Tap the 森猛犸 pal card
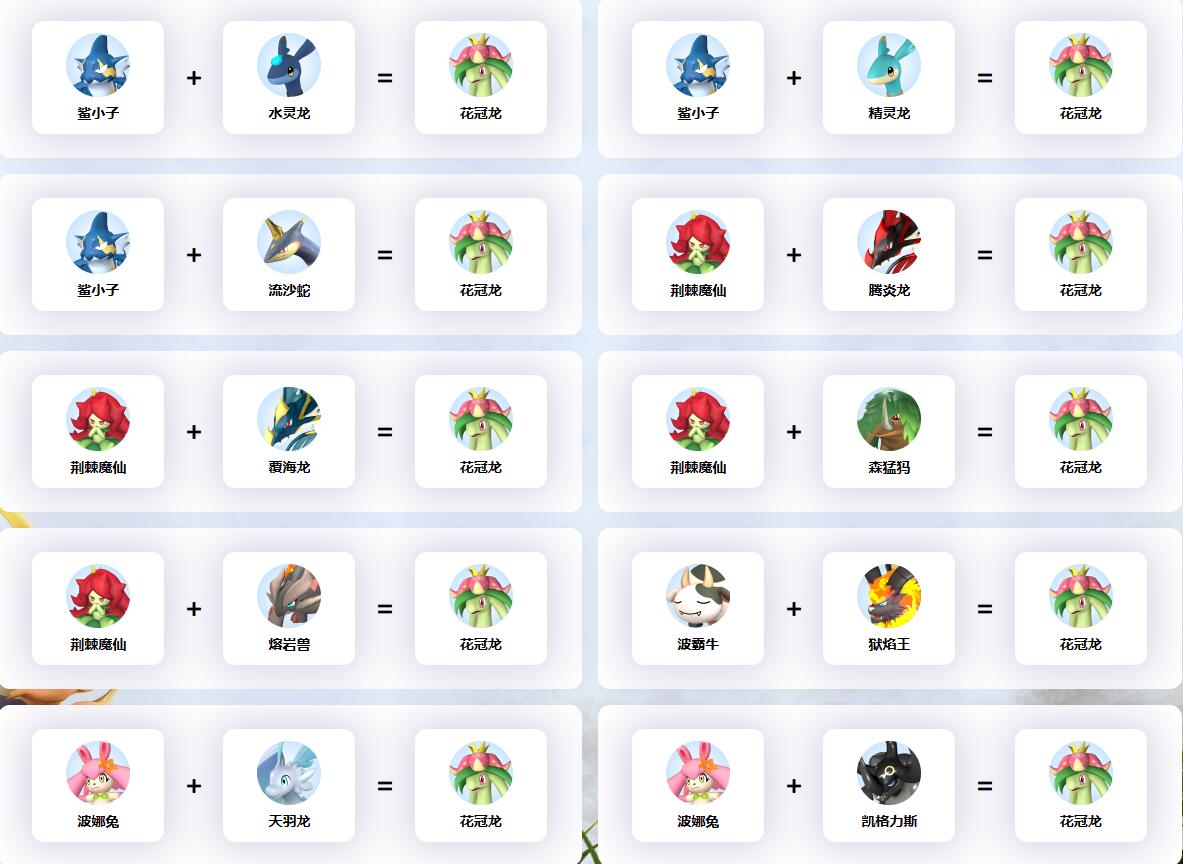 point(889,431)
